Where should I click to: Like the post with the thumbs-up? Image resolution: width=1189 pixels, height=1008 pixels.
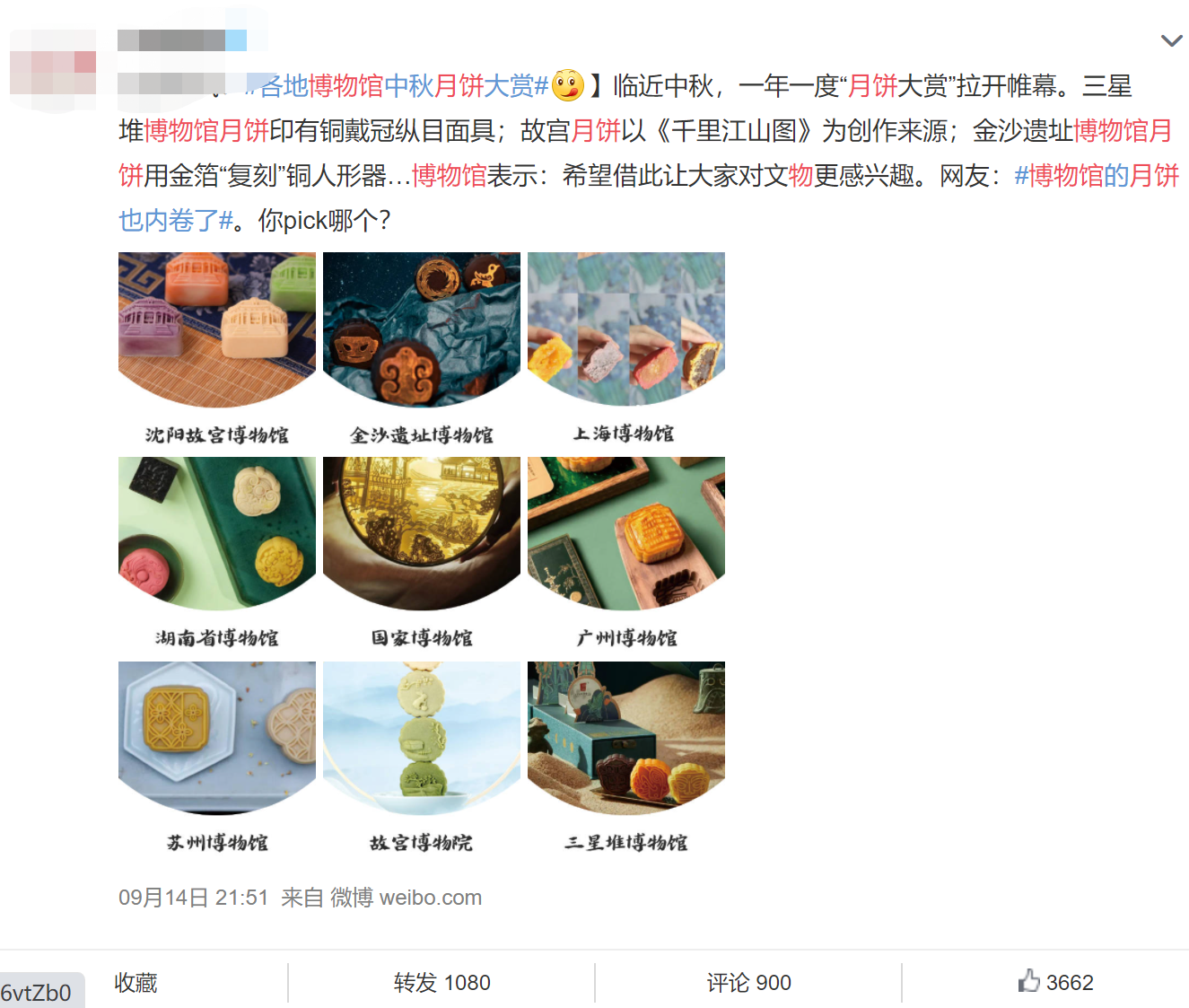[x=1029, y=981]
